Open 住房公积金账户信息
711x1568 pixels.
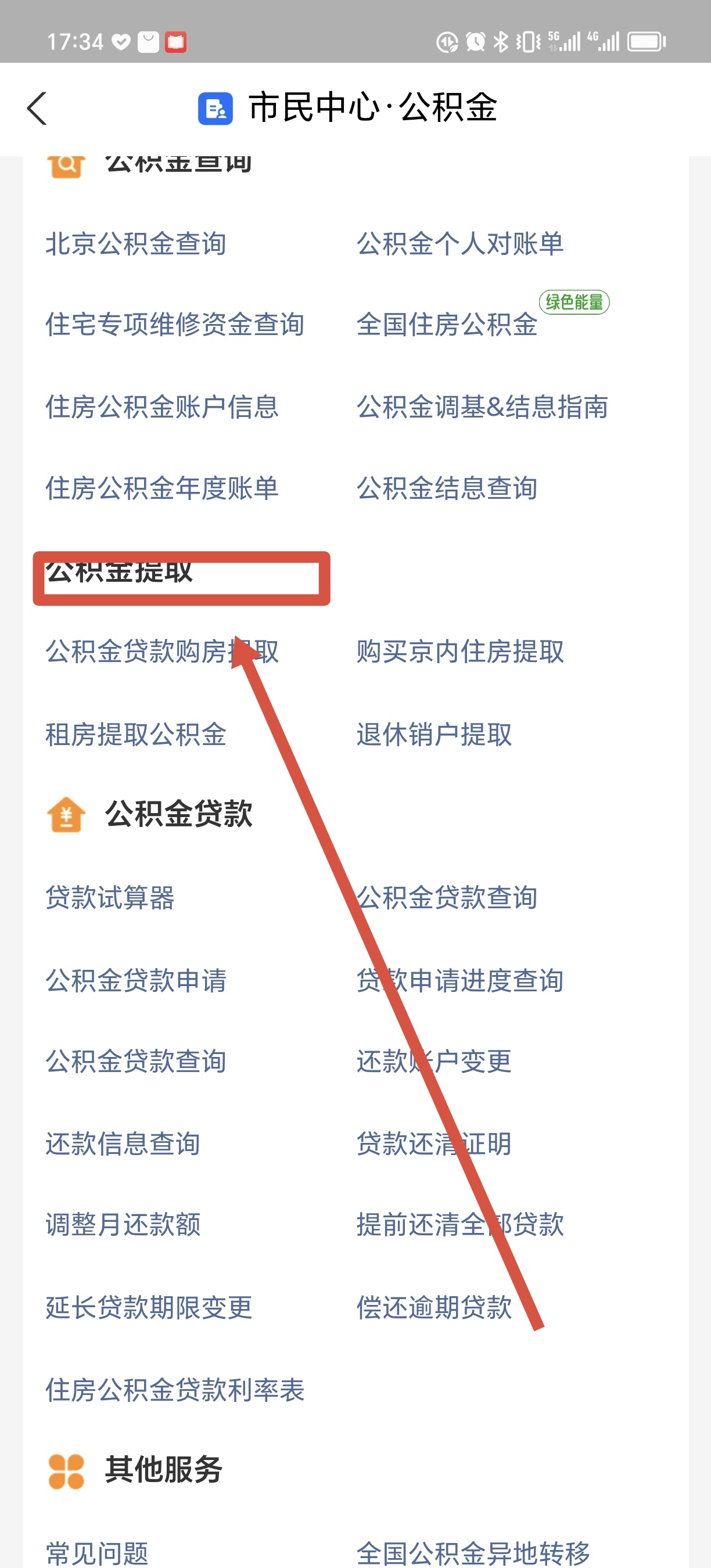point(162,407)
